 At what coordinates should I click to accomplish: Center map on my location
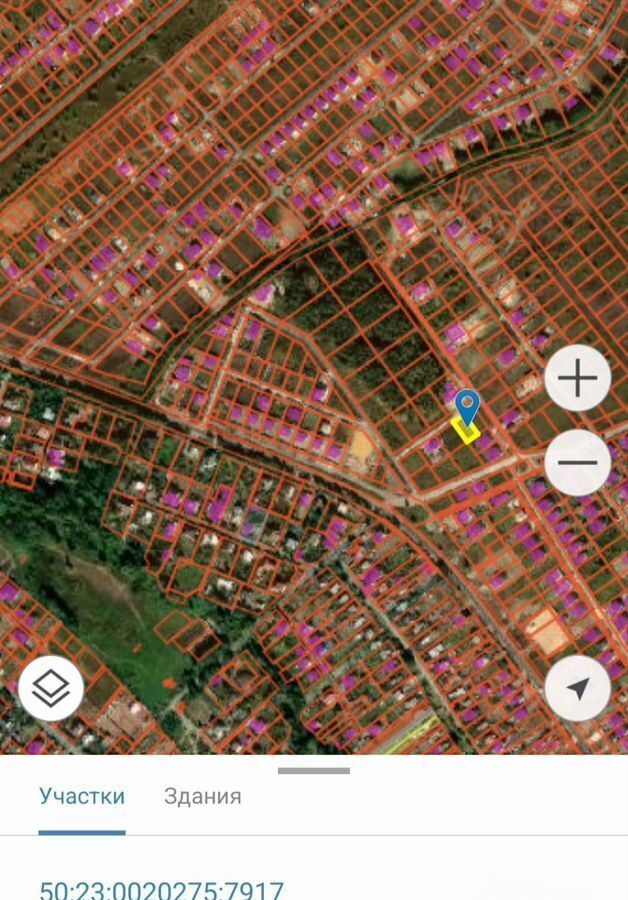coord(578,688)
